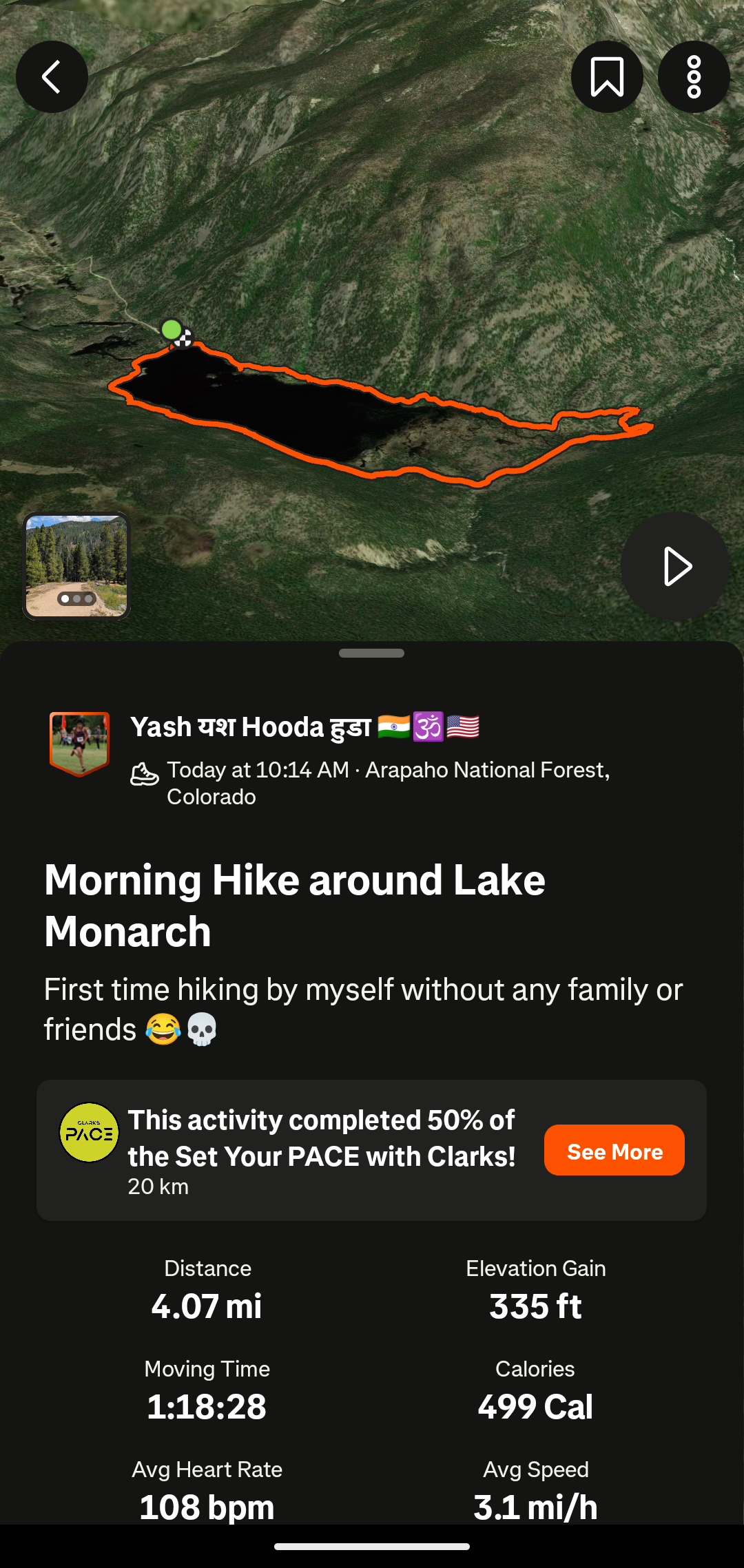Open the Set Your PACE challenge badge
744x1568 pixels.
pos(89,1133)
